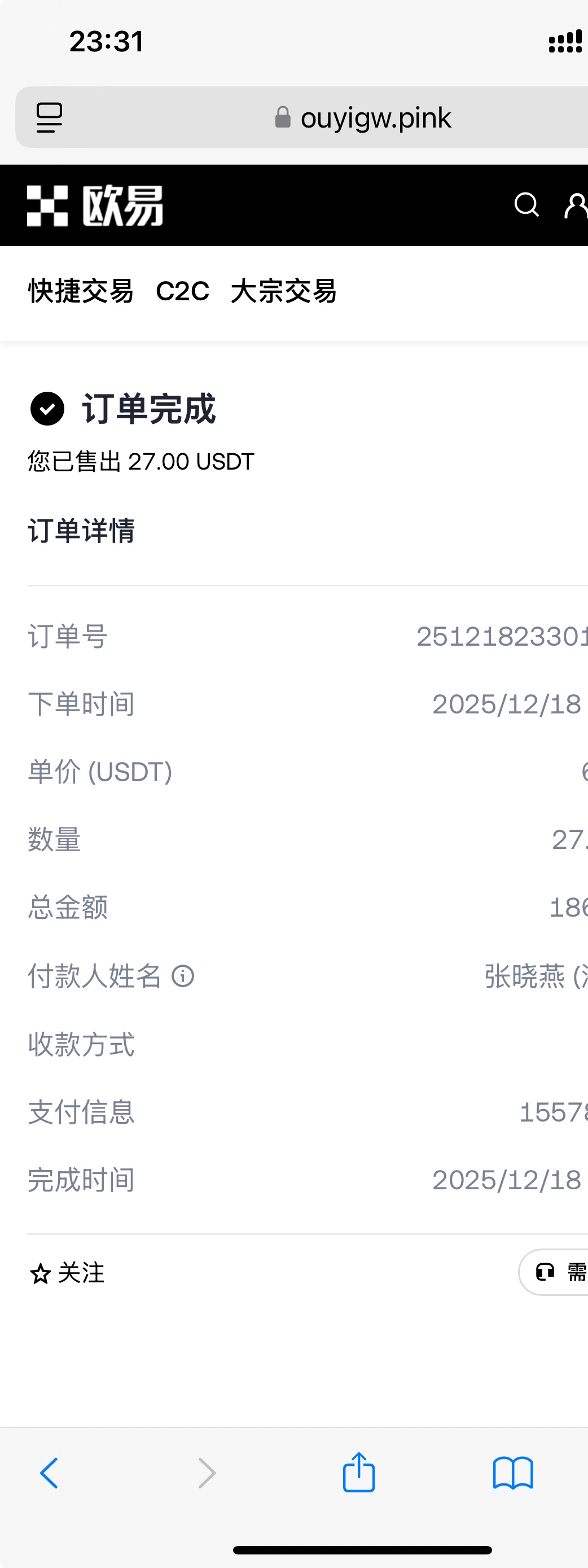Tap the ouyigw.pink address bar
The height and width of the screenshot is (1568, 588).
coord(365,117)
